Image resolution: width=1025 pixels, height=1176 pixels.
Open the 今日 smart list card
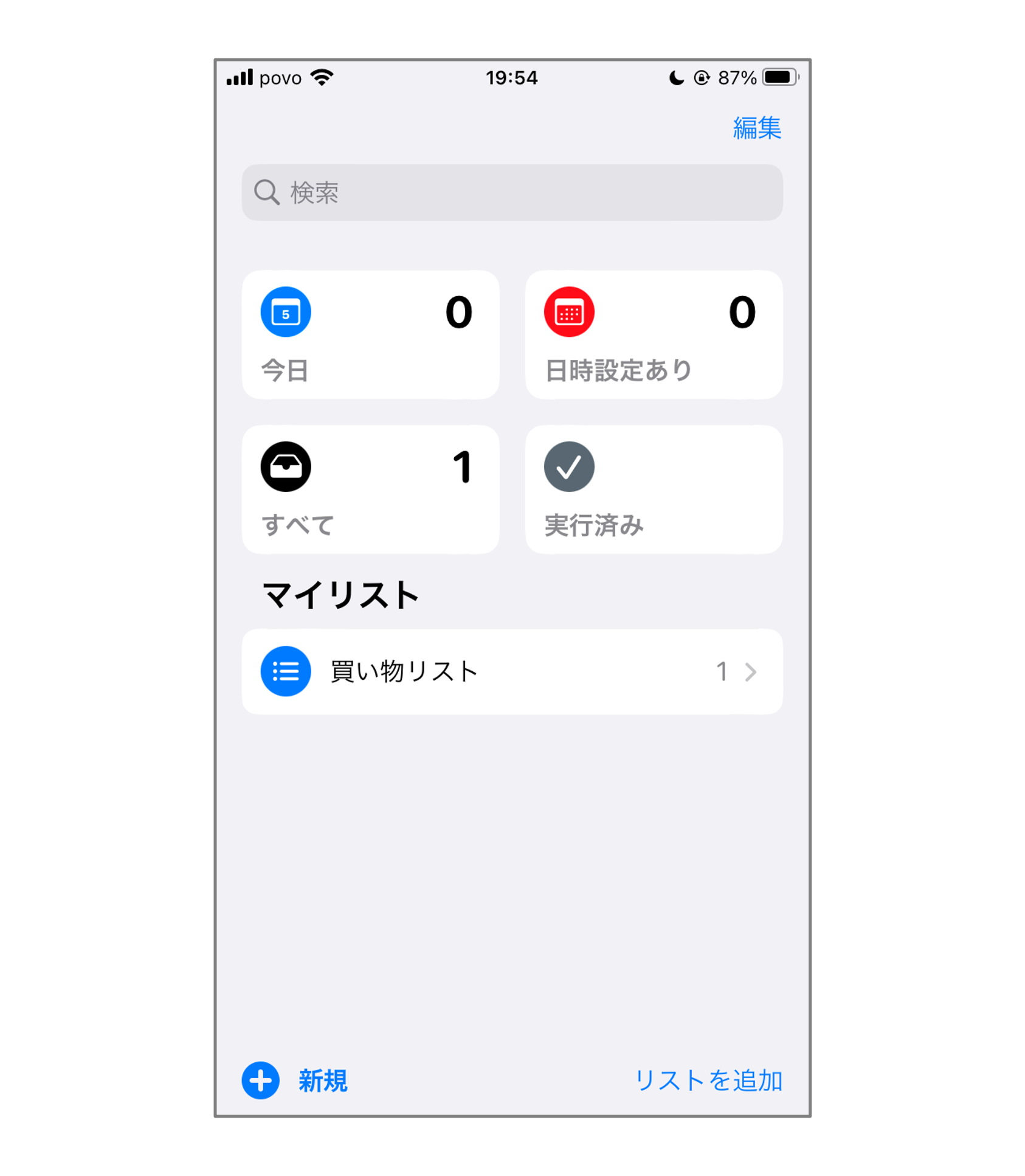pos(370,335)
